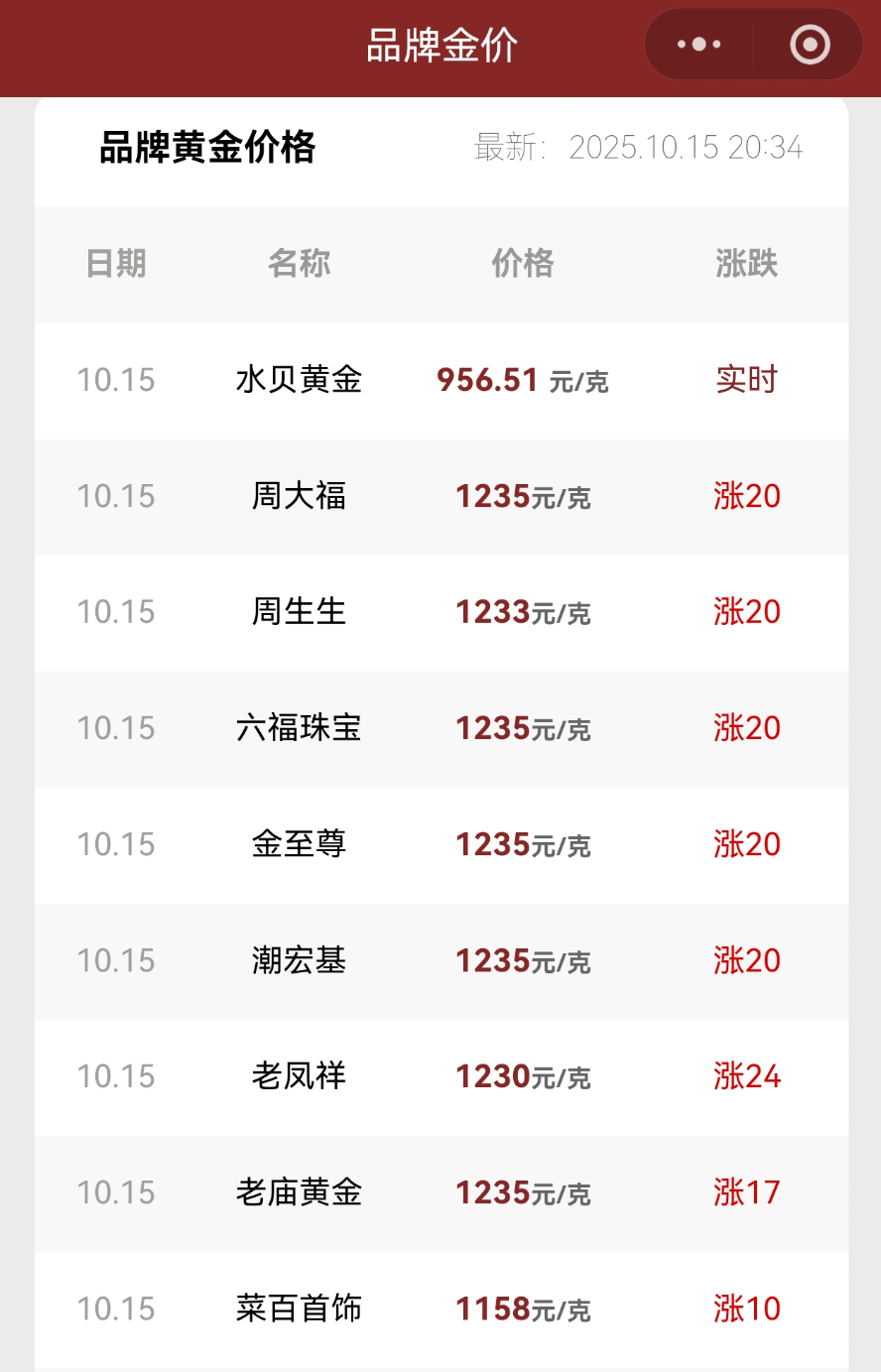Image resolution: width=881 pixels, height=1372 pixels.
Task: Close the mini program with the circle button
Action: pyautogui.click(x=810, y=45)
